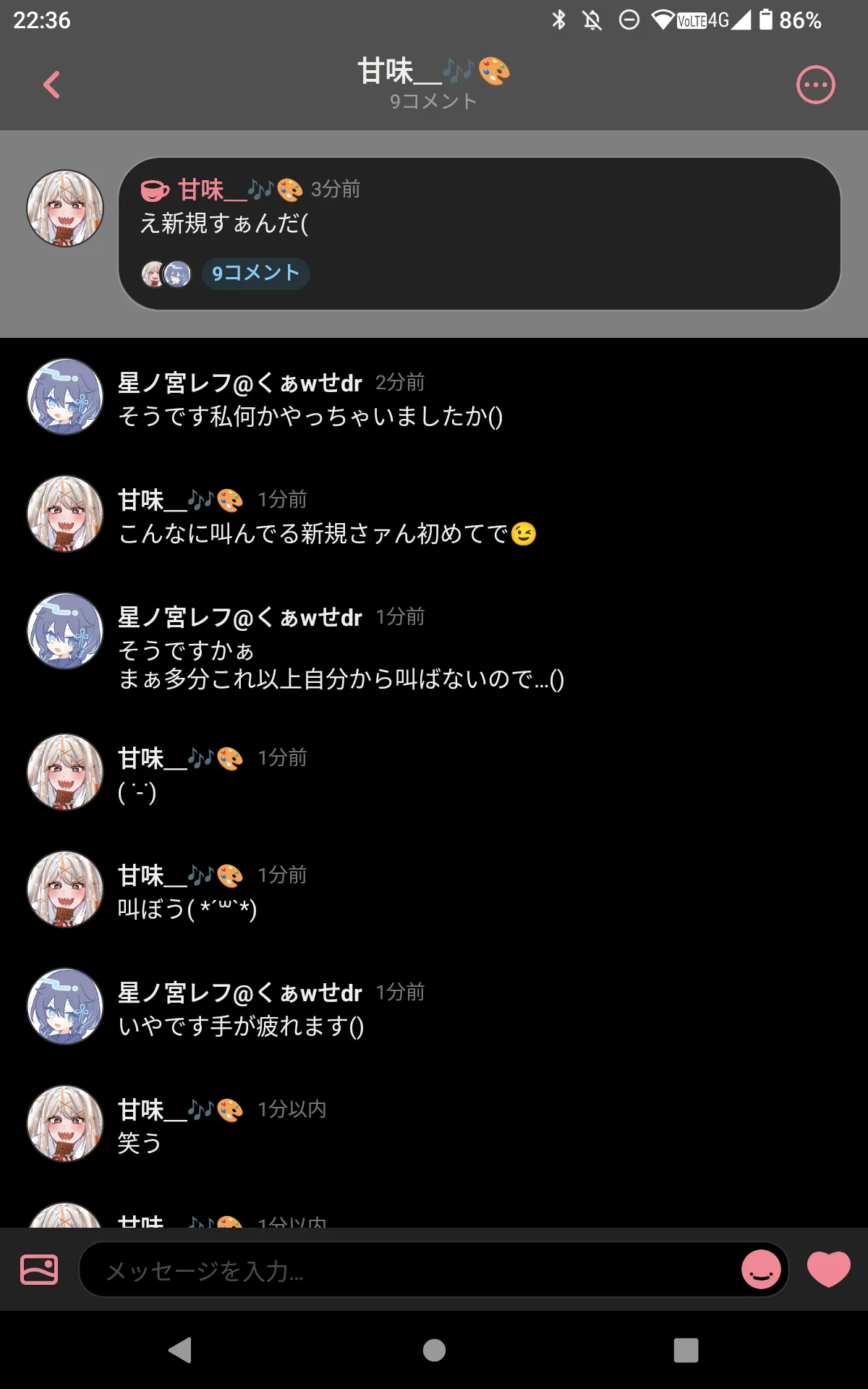This screenshot has width=868, height=1389.
Task: Open 甘味's avatar on the original post
Action: tap(65, 208)
